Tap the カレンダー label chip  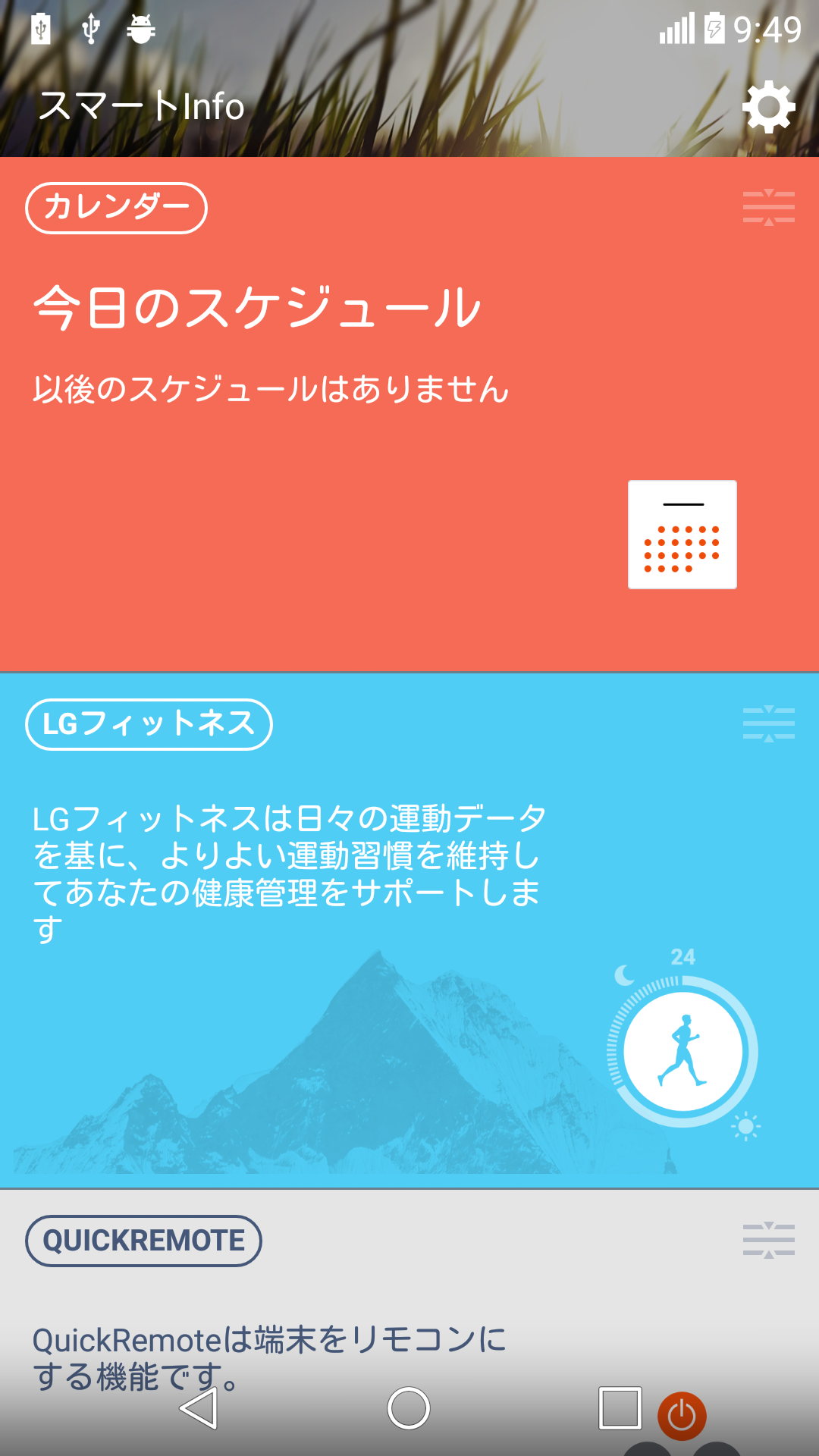(x=116, y=208)
